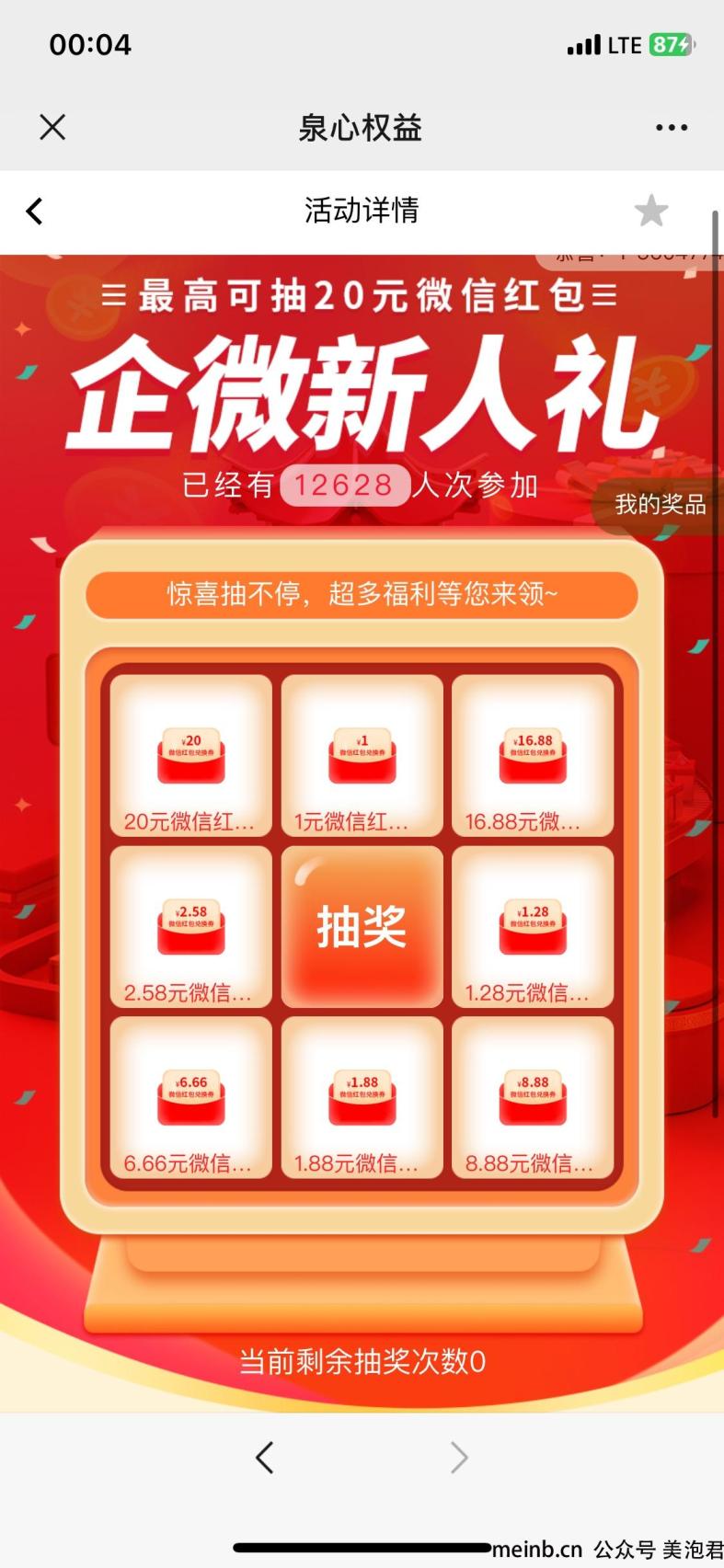Open the three-dot more options menu
Viewport: 724px width, 1568px height.
[x=672, y=127]
